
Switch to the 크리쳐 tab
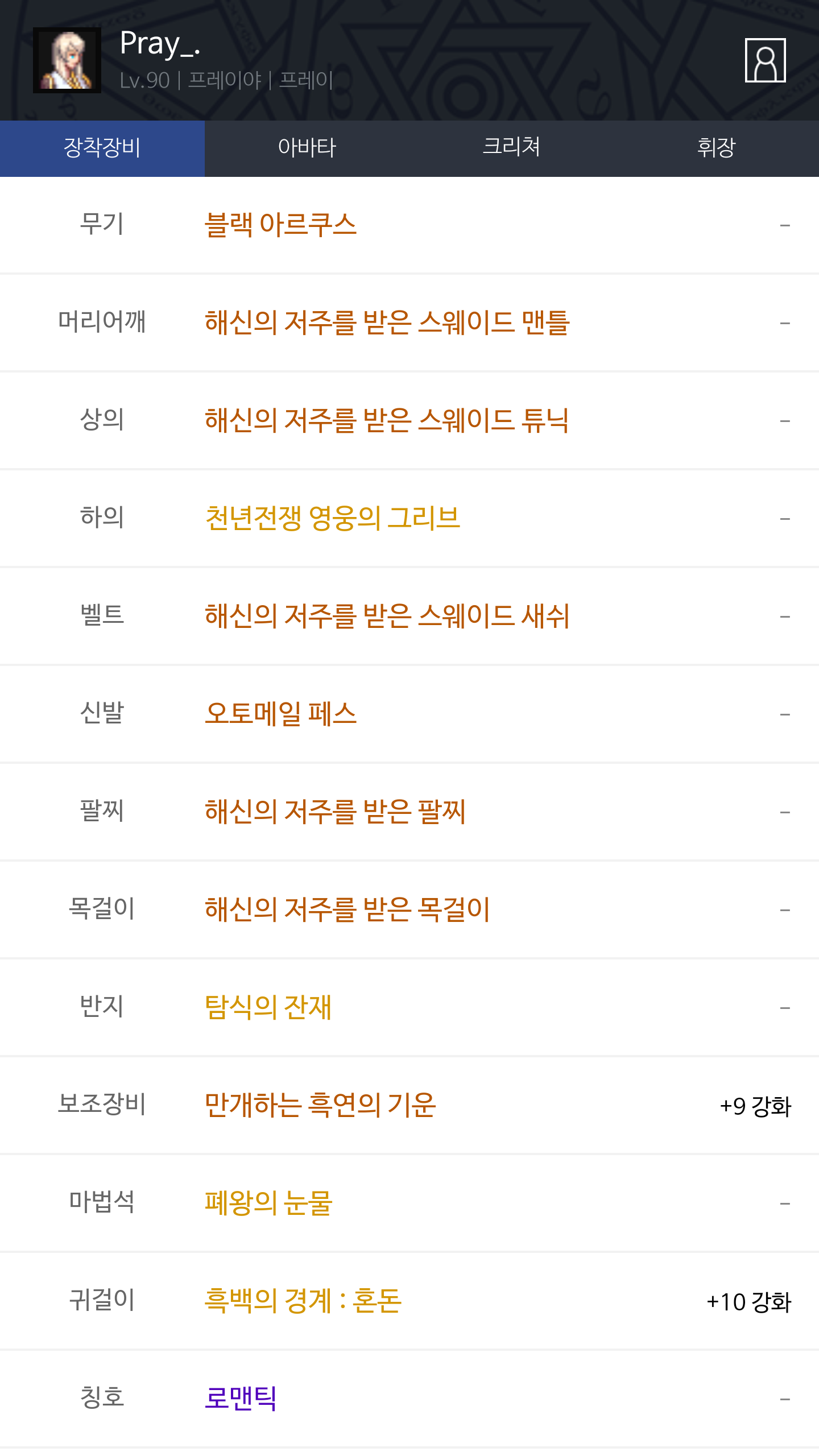512,148
